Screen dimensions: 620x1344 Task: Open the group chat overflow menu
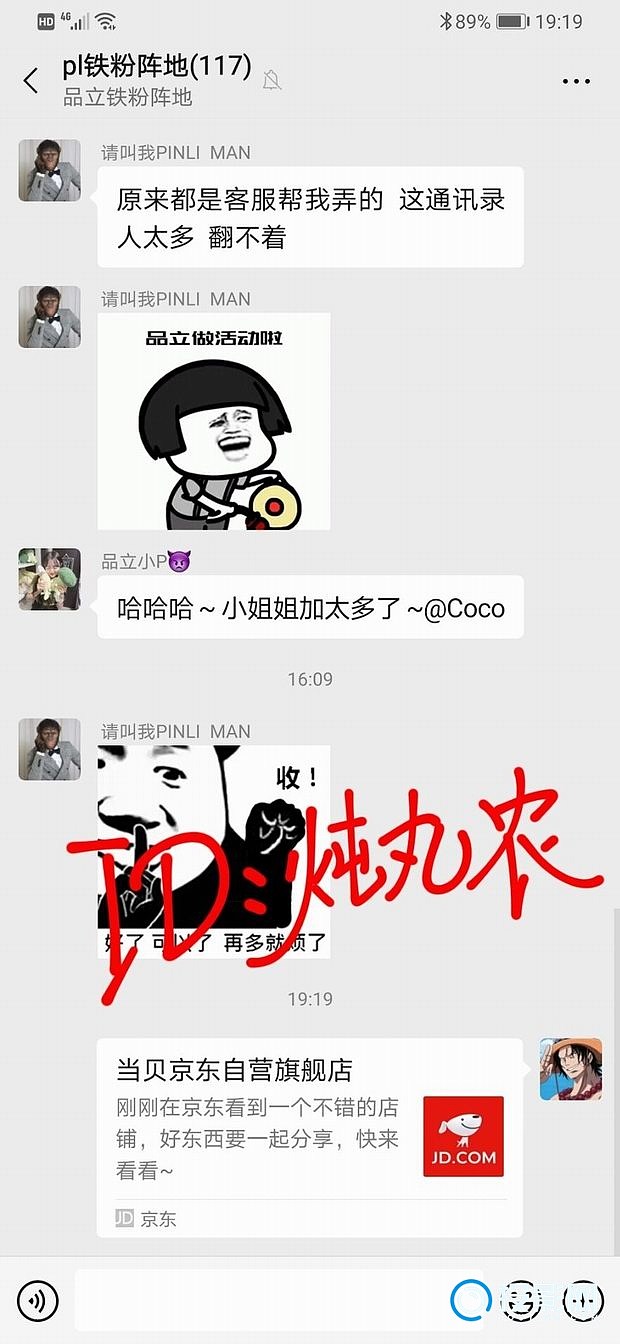coord(576,81)
